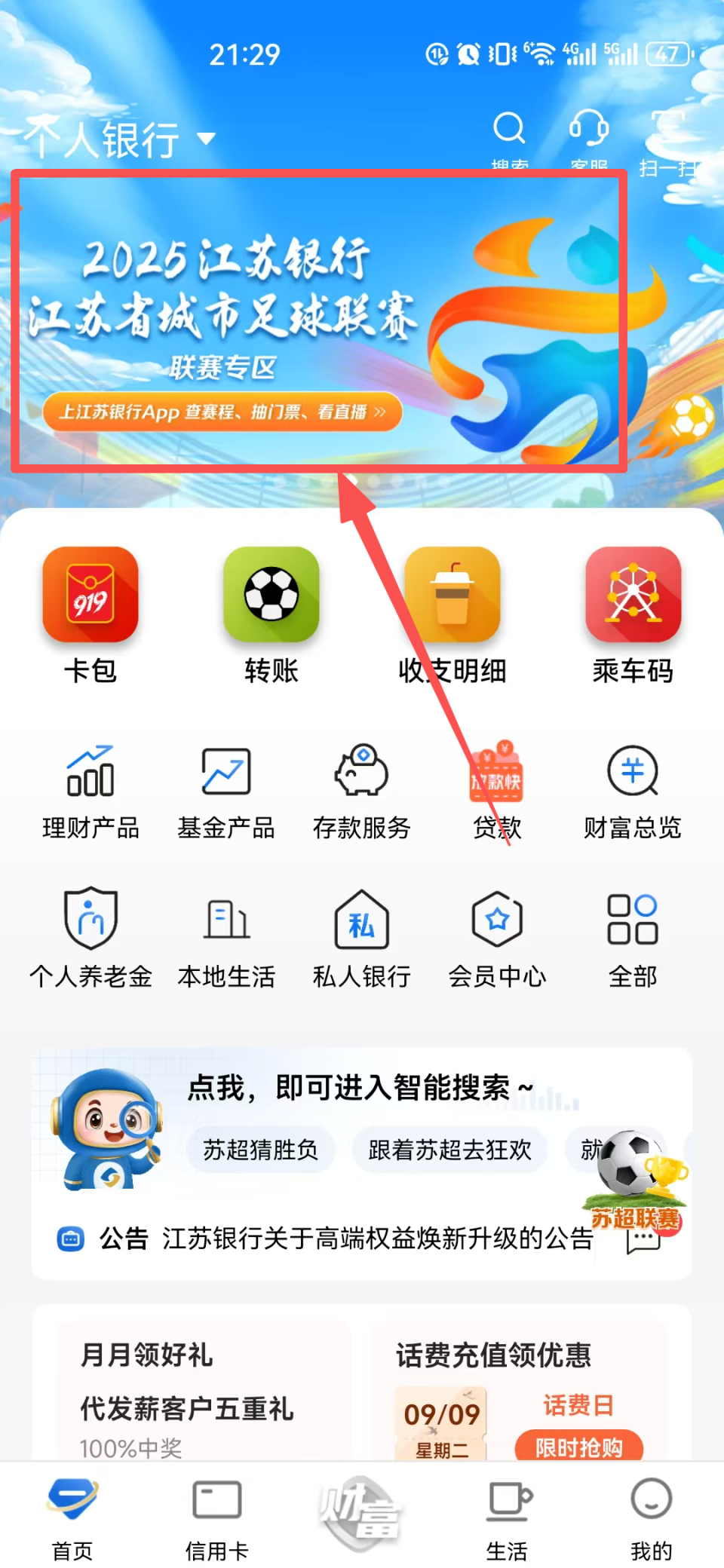Select the 苏超猜胜负 chip
Screen dimensions: 724x1568
click(x=260, y=1150)
